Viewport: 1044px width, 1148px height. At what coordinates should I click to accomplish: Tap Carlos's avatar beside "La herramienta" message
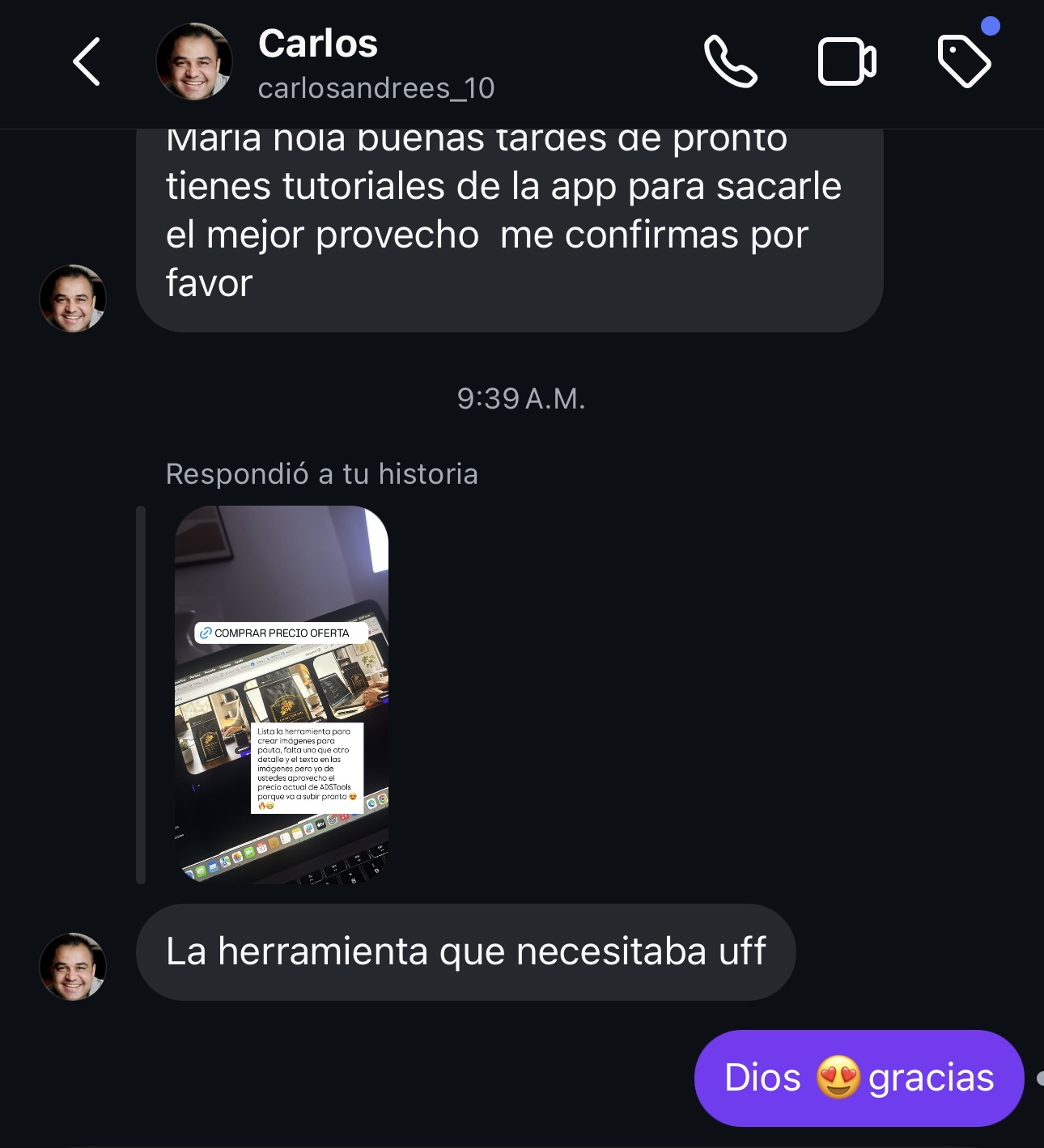point(73,967)
